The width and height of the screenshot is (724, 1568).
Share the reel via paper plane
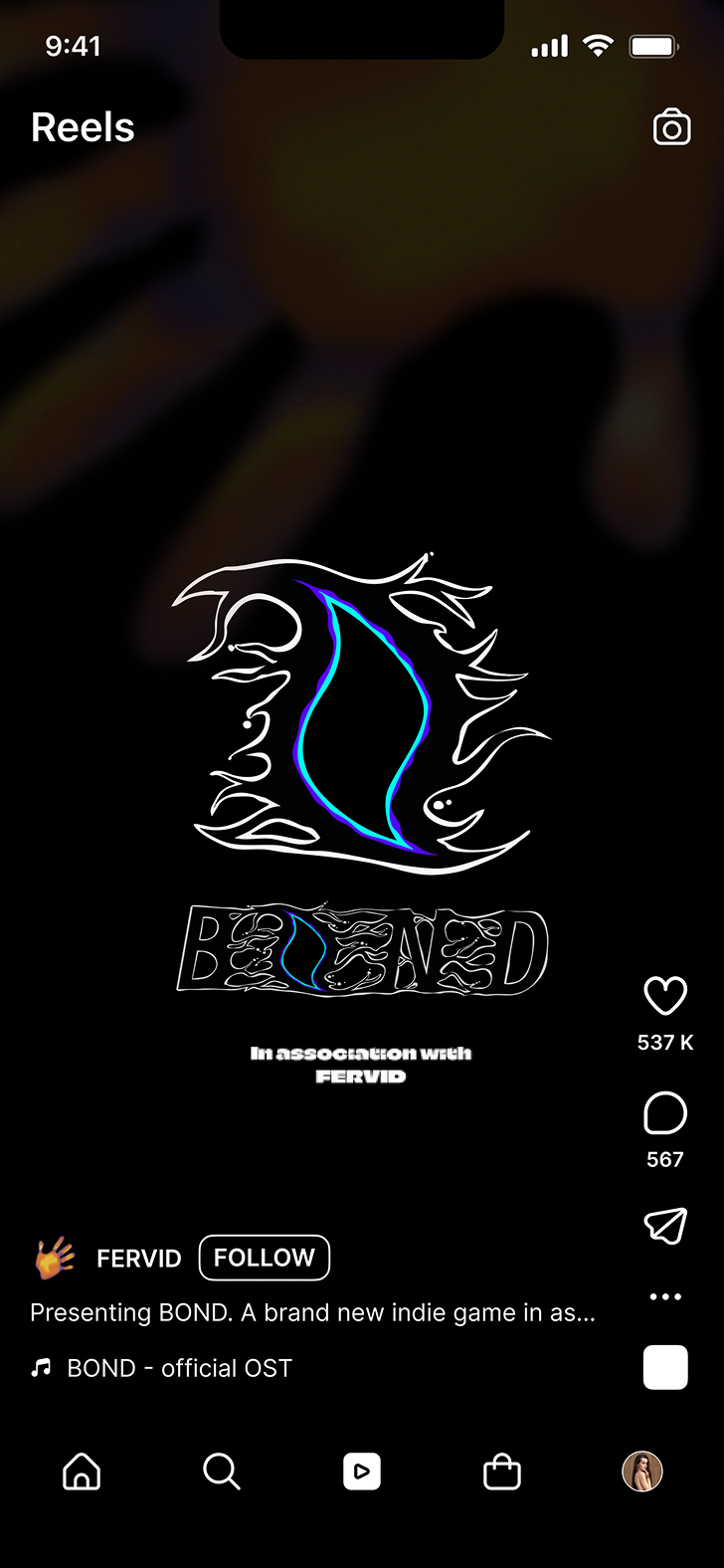(x=665, y=1226)
